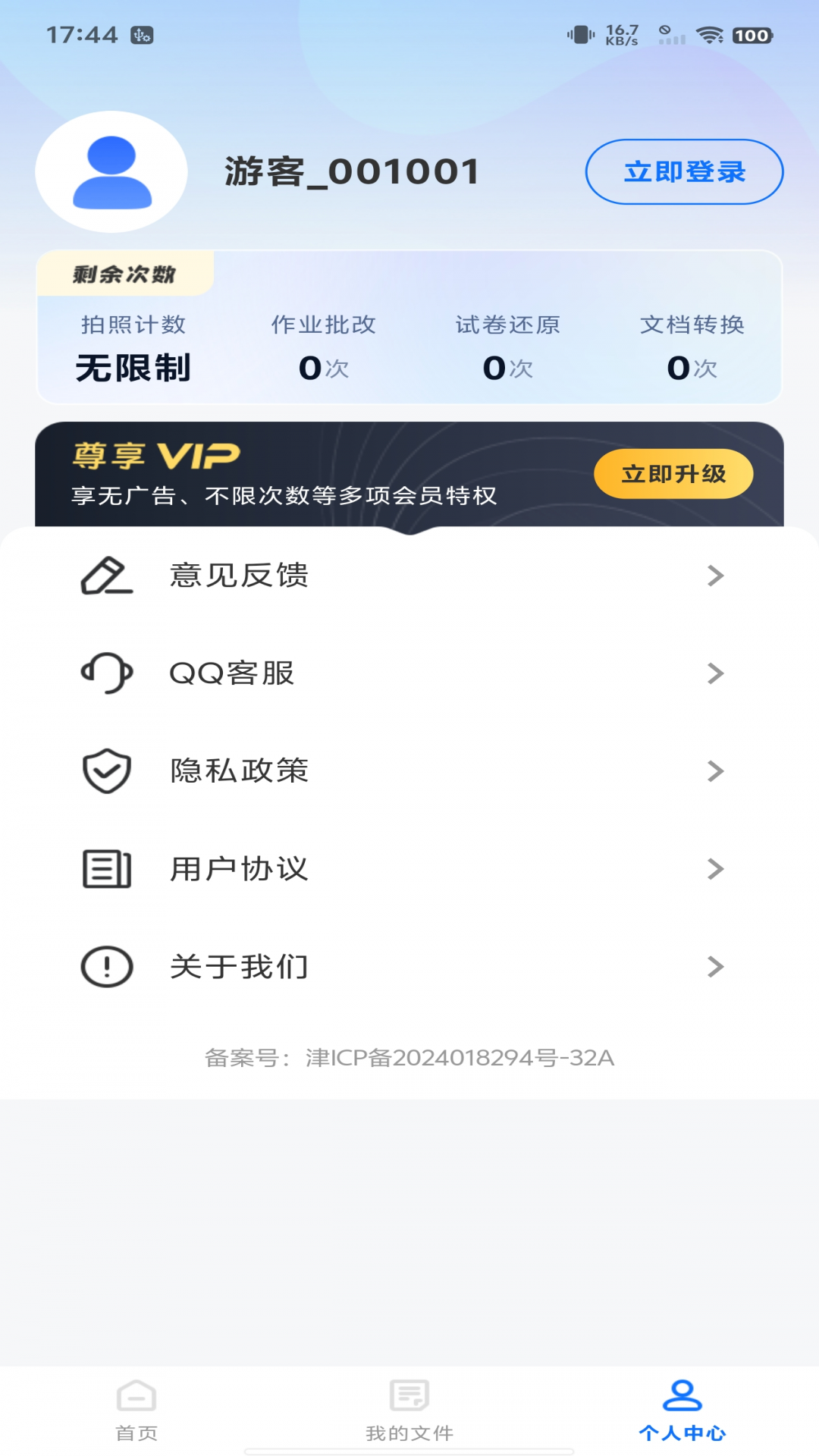Click the user avatar profile icon
The width and height of the screenshot is (819, 1456).
click(110, 171)
